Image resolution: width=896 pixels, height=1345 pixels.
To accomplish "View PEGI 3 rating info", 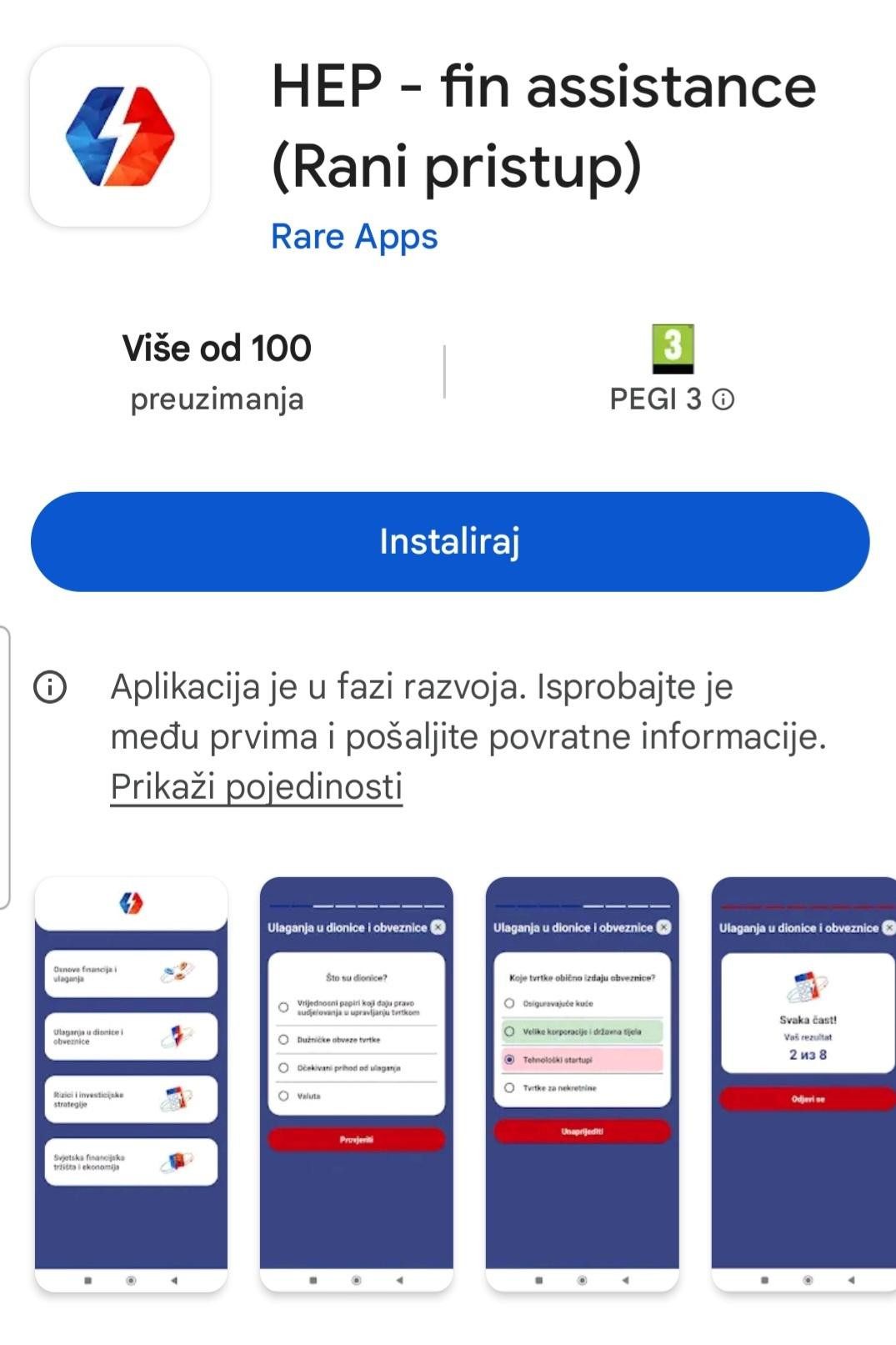I will coord(723,400).
